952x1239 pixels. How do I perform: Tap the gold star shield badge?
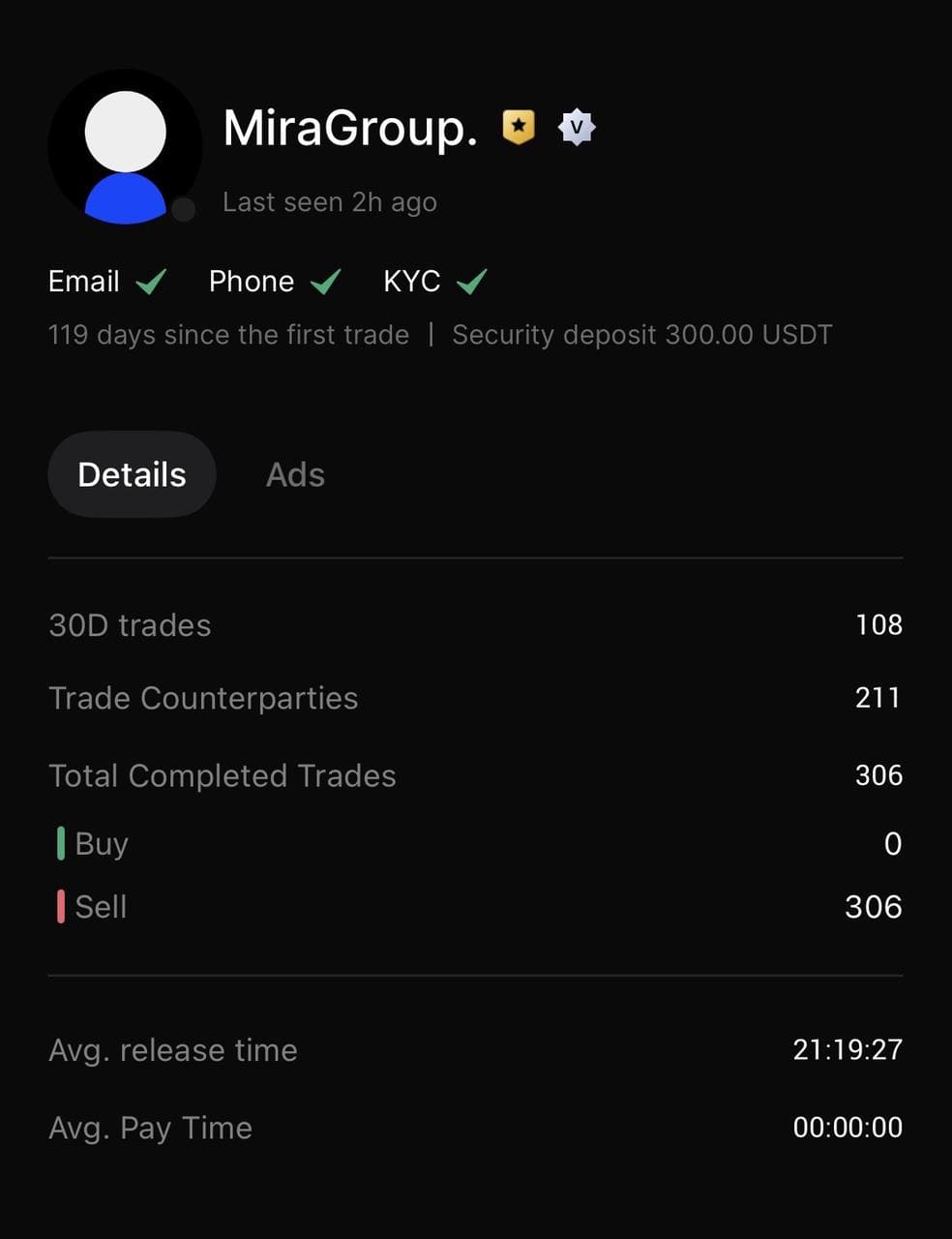519,127
